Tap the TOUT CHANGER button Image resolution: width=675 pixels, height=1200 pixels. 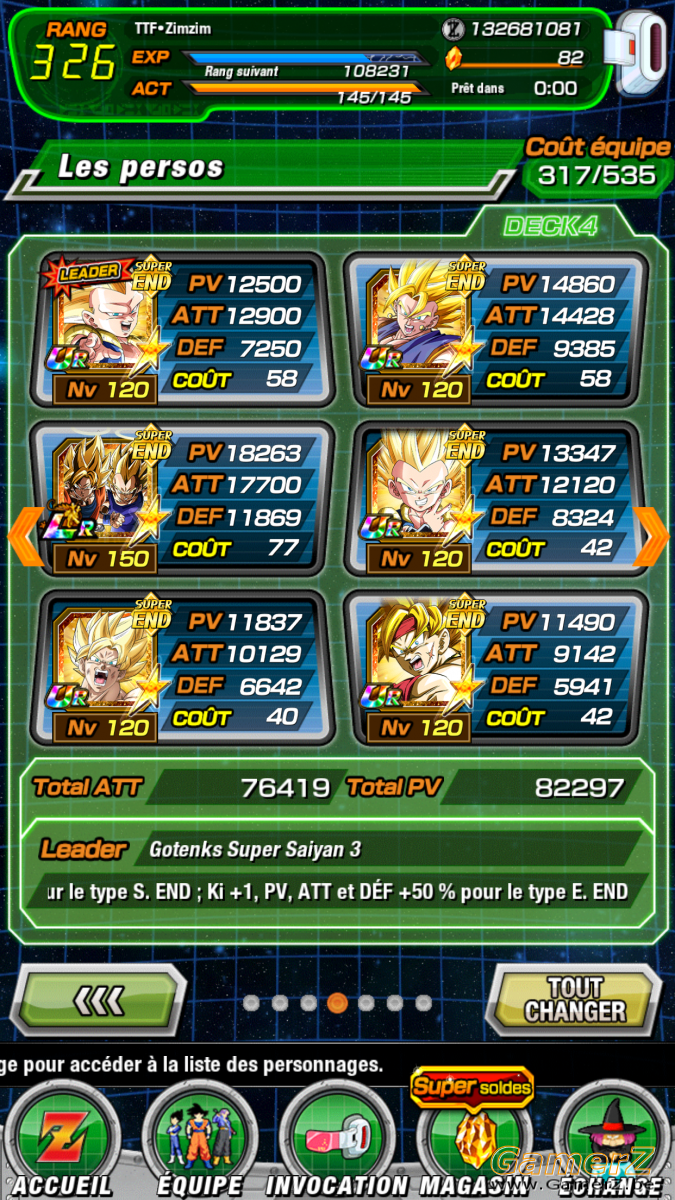click(x=573, y=998)
